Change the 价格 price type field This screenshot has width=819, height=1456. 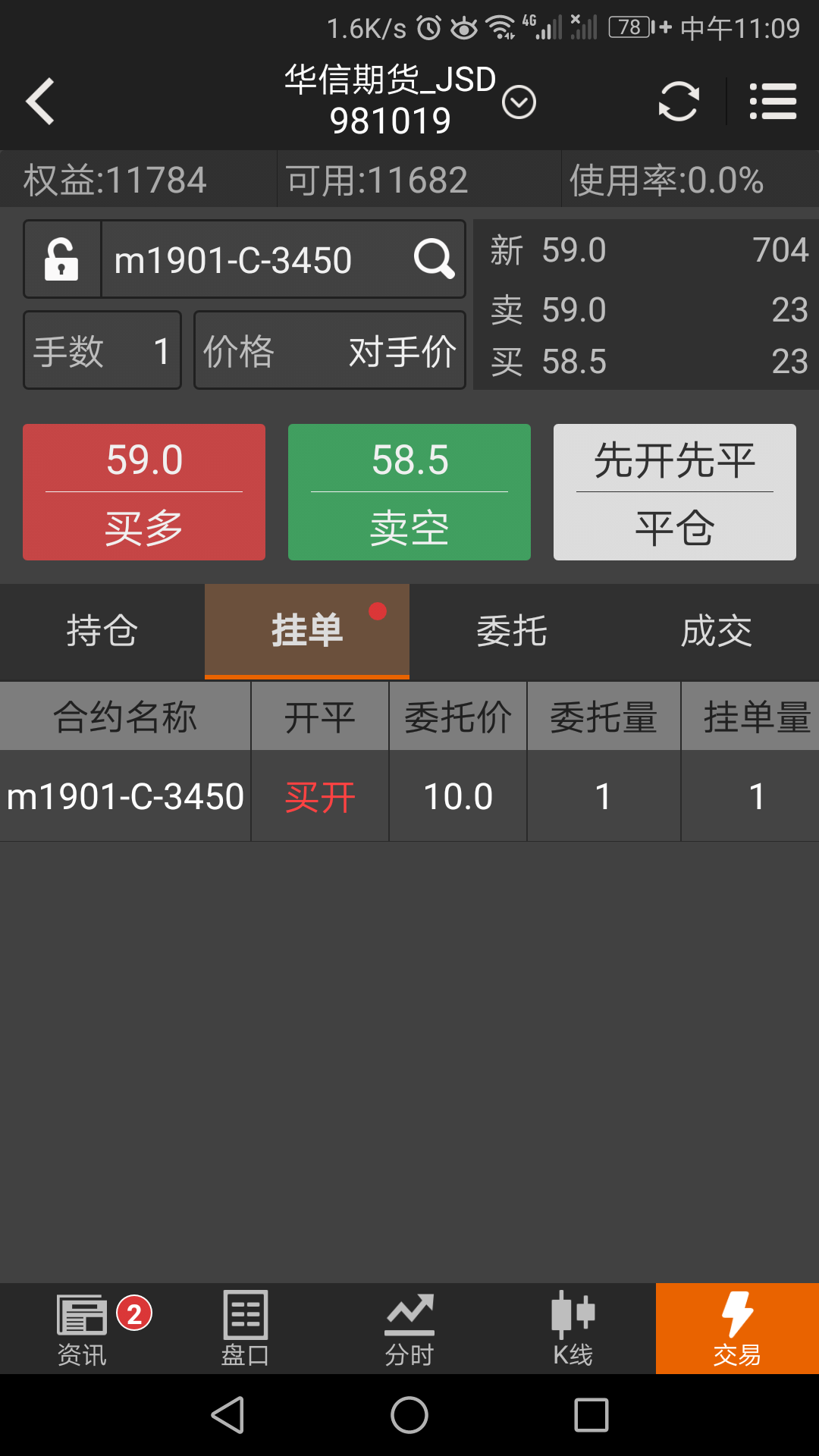pyautogui.click(x=329, y=350)
